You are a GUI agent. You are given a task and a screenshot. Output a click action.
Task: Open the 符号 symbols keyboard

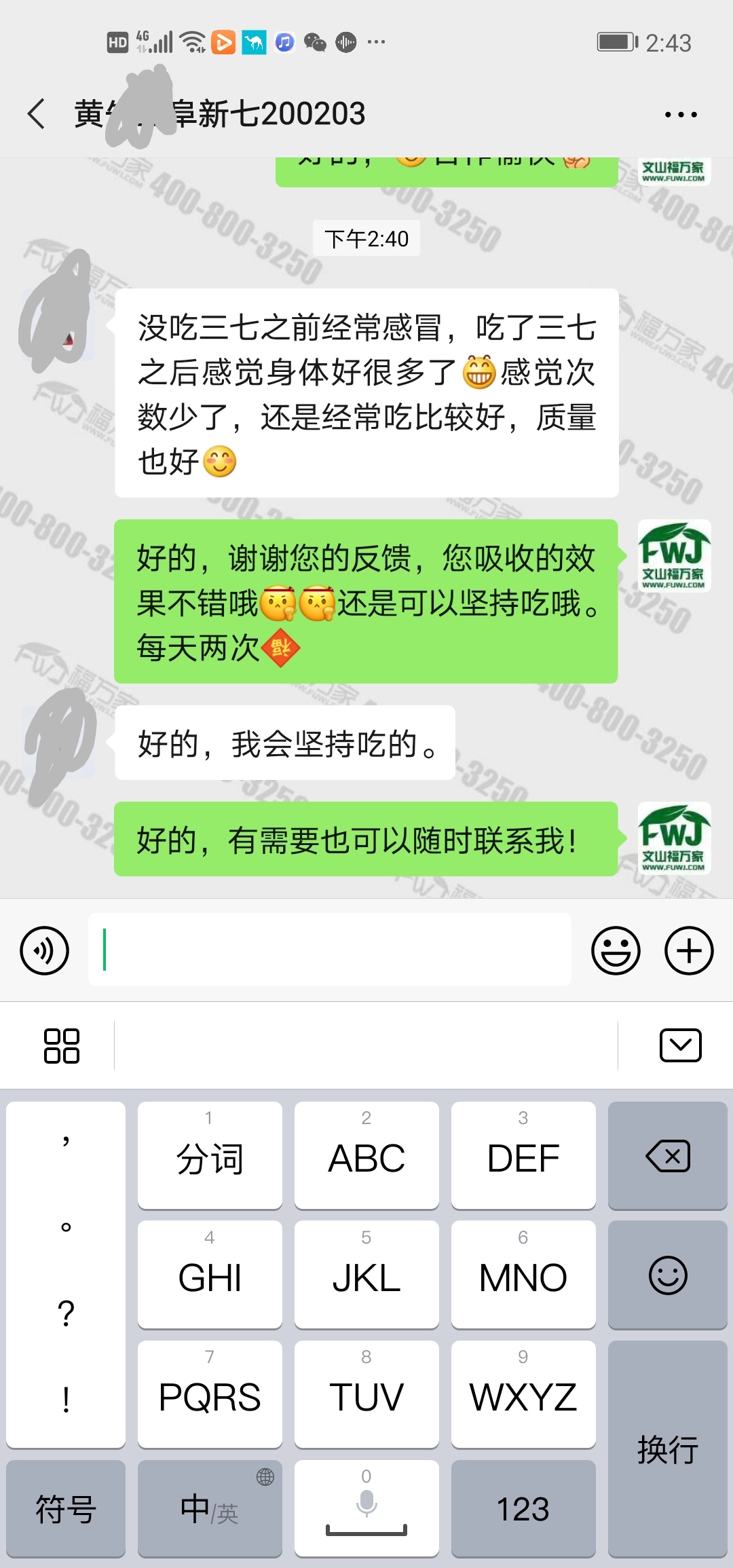point(66,1509)
